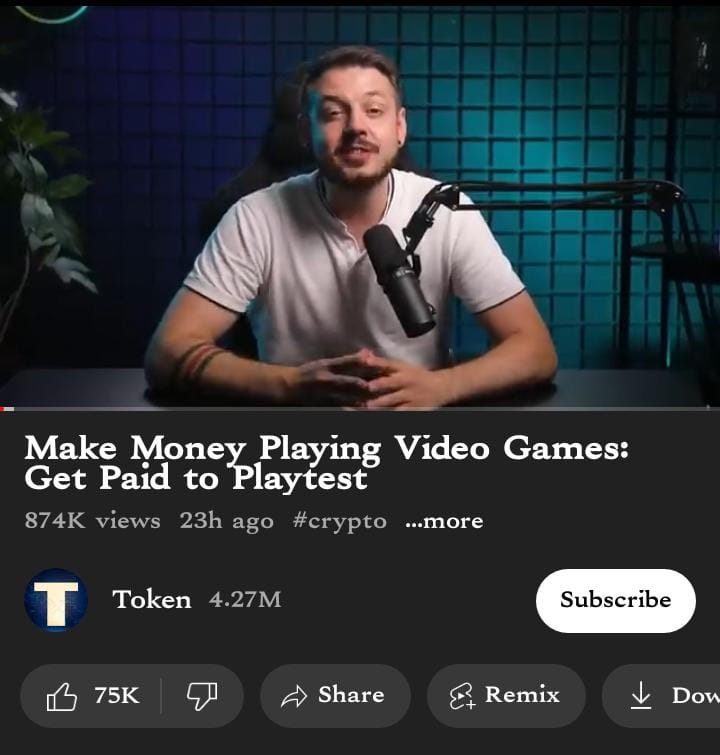Open the Token channel avatar

(x=56, y=600)
